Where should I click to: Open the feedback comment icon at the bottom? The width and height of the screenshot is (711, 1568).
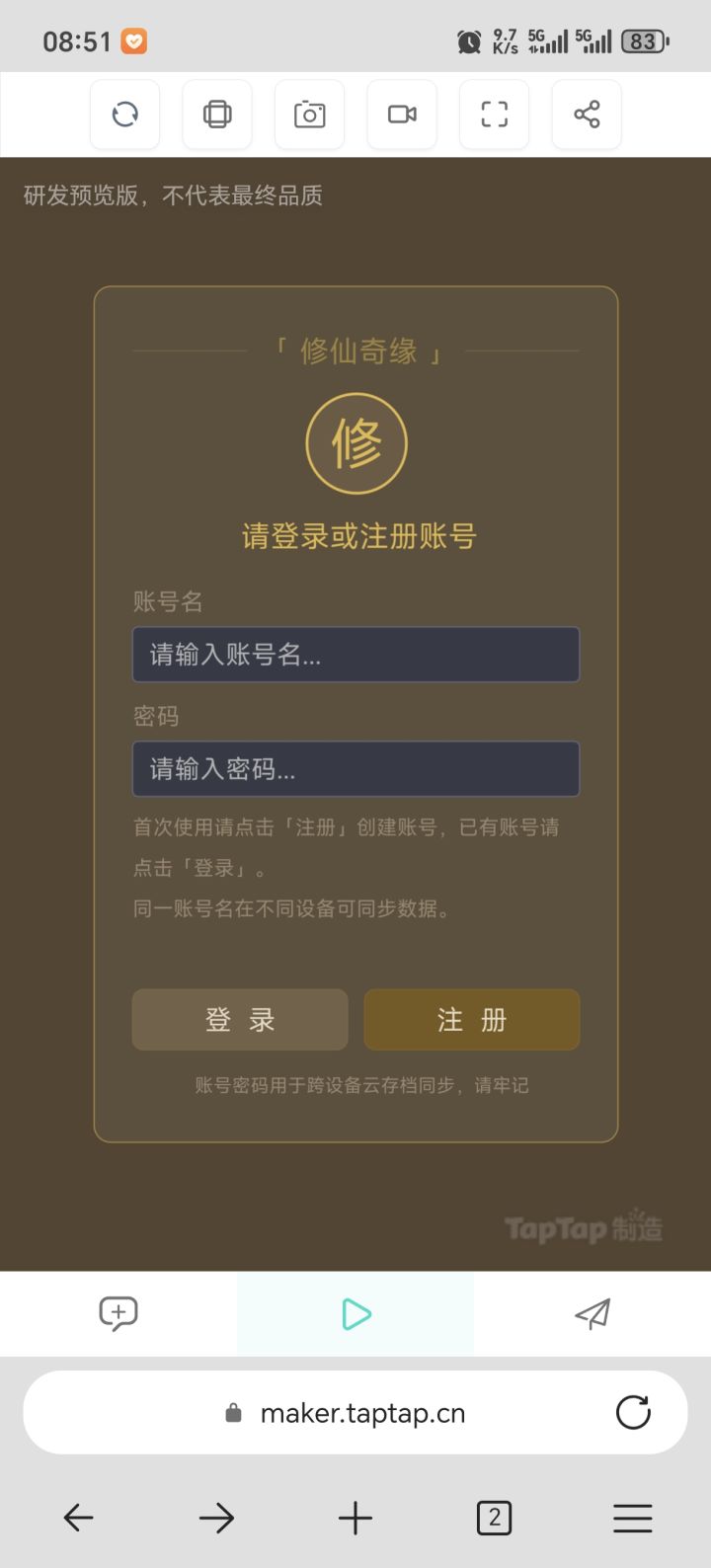click(118, 1313)
